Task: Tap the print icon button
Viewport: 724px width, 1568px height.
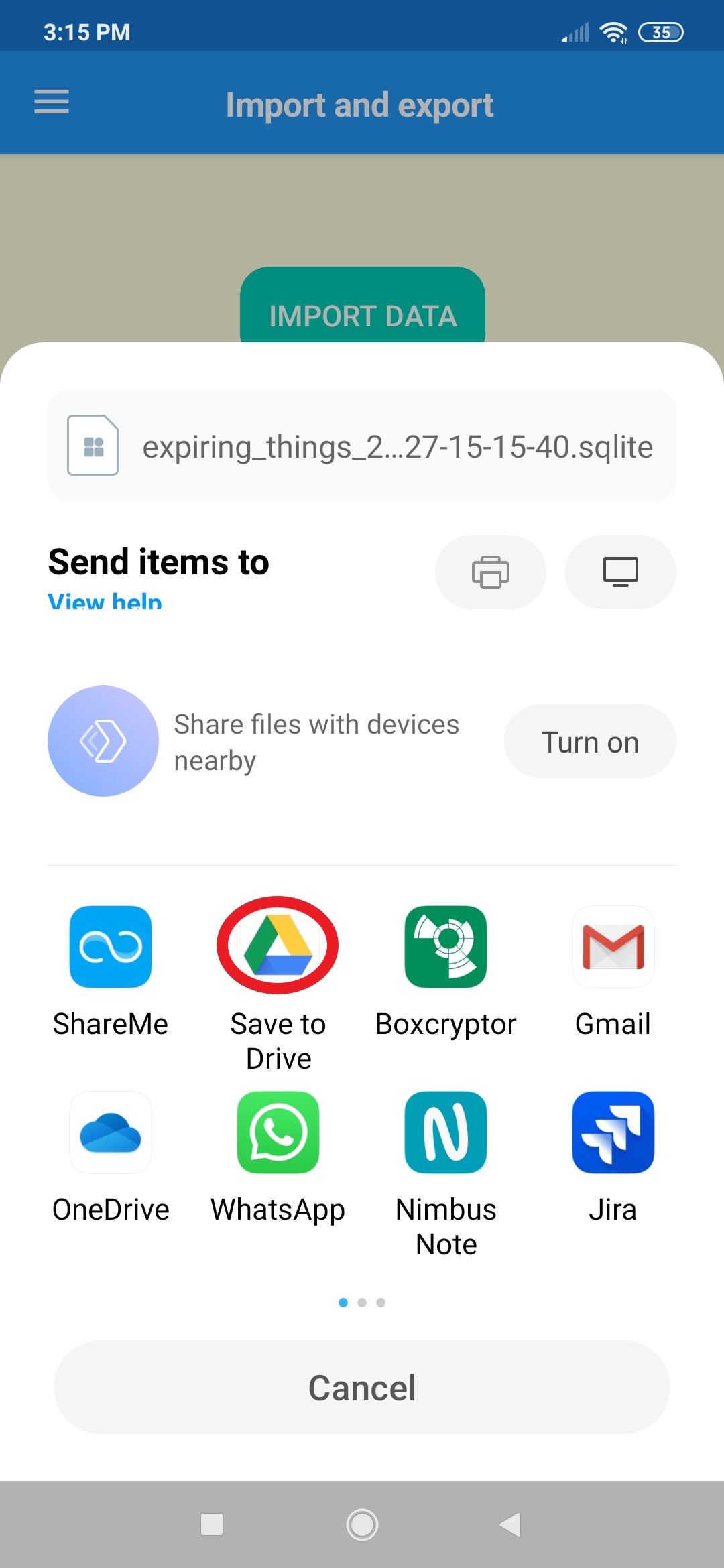Action: coord(490,572)
